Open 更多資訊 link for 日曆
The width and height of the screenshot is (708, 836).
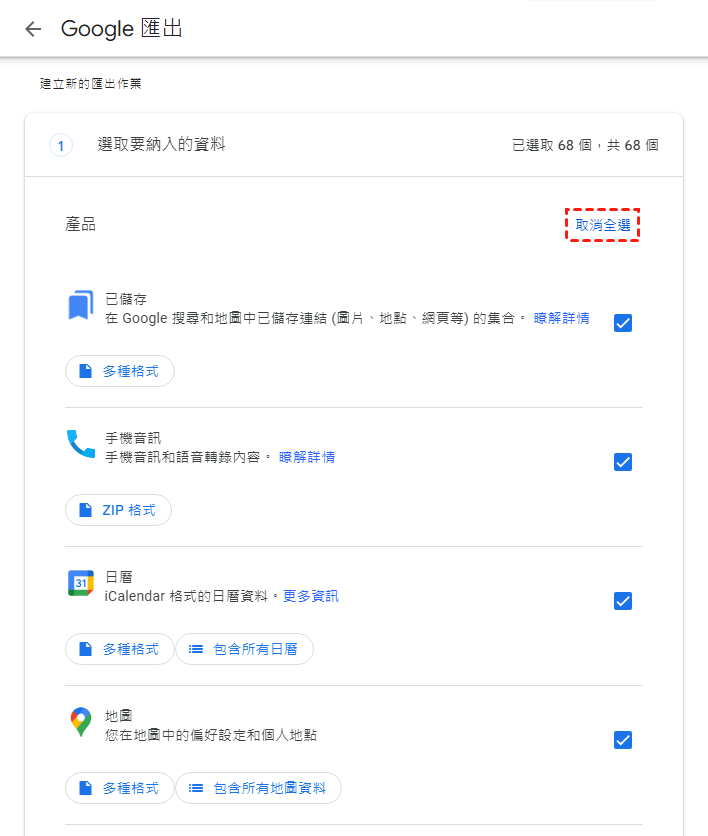pos(311,596)
